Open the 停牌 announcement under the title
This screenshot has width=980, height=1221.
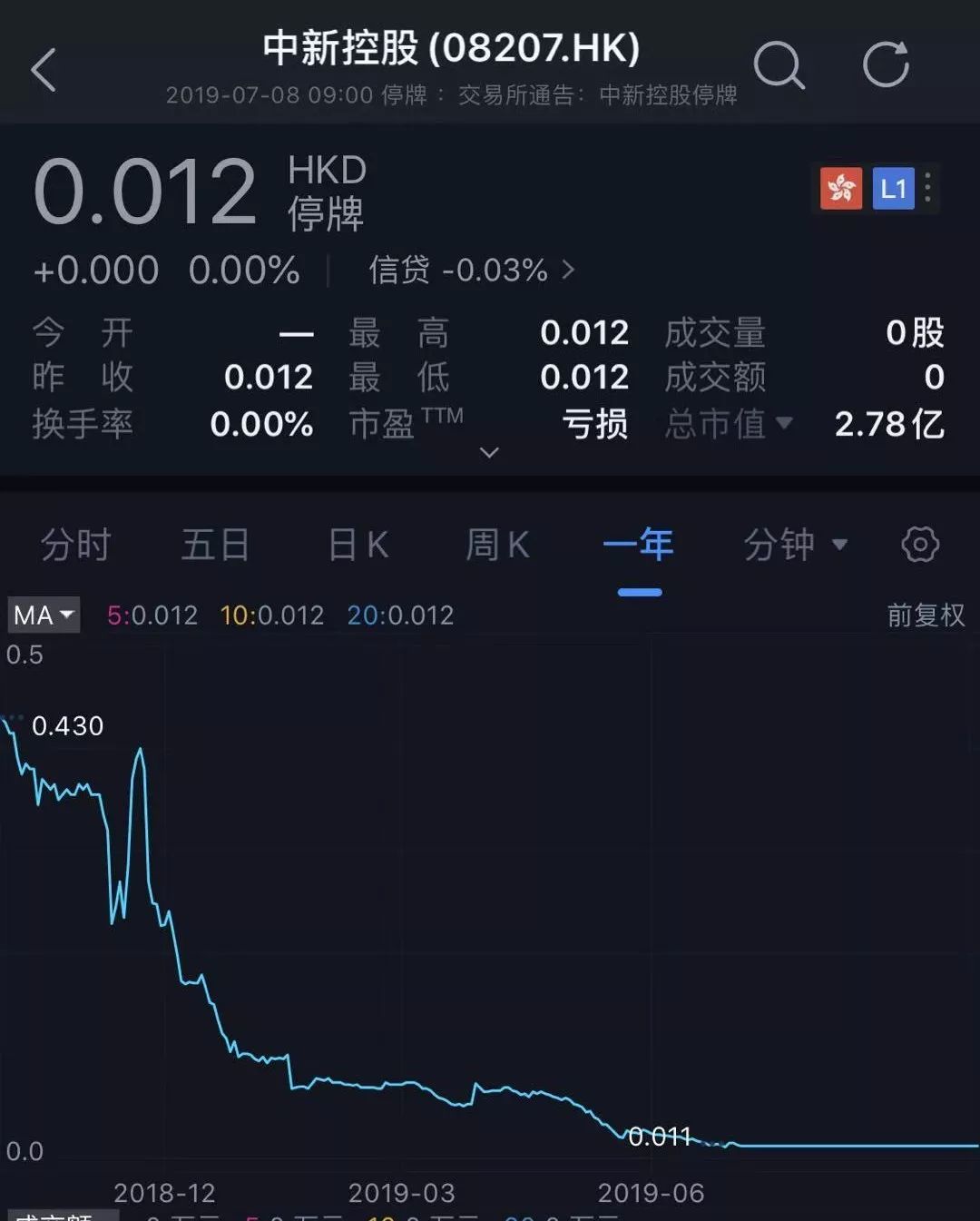click(451, 95)
